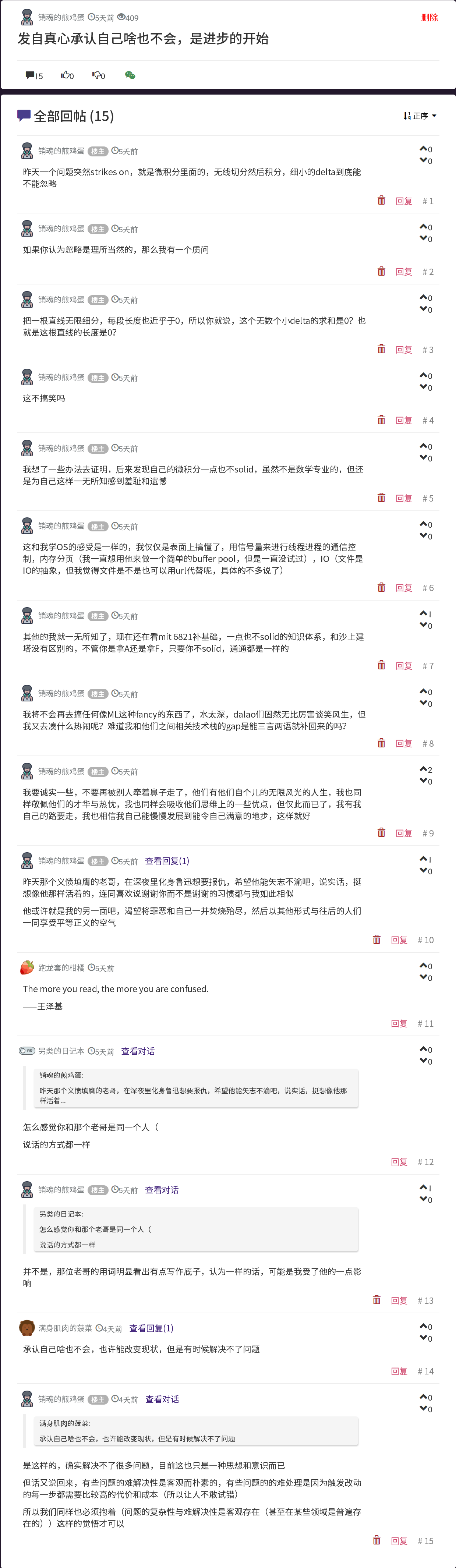The image size is (456, 1568).
Task: Delete reply #3 using its trash icon
Action: pyautogui.click(x=381, y=349)
